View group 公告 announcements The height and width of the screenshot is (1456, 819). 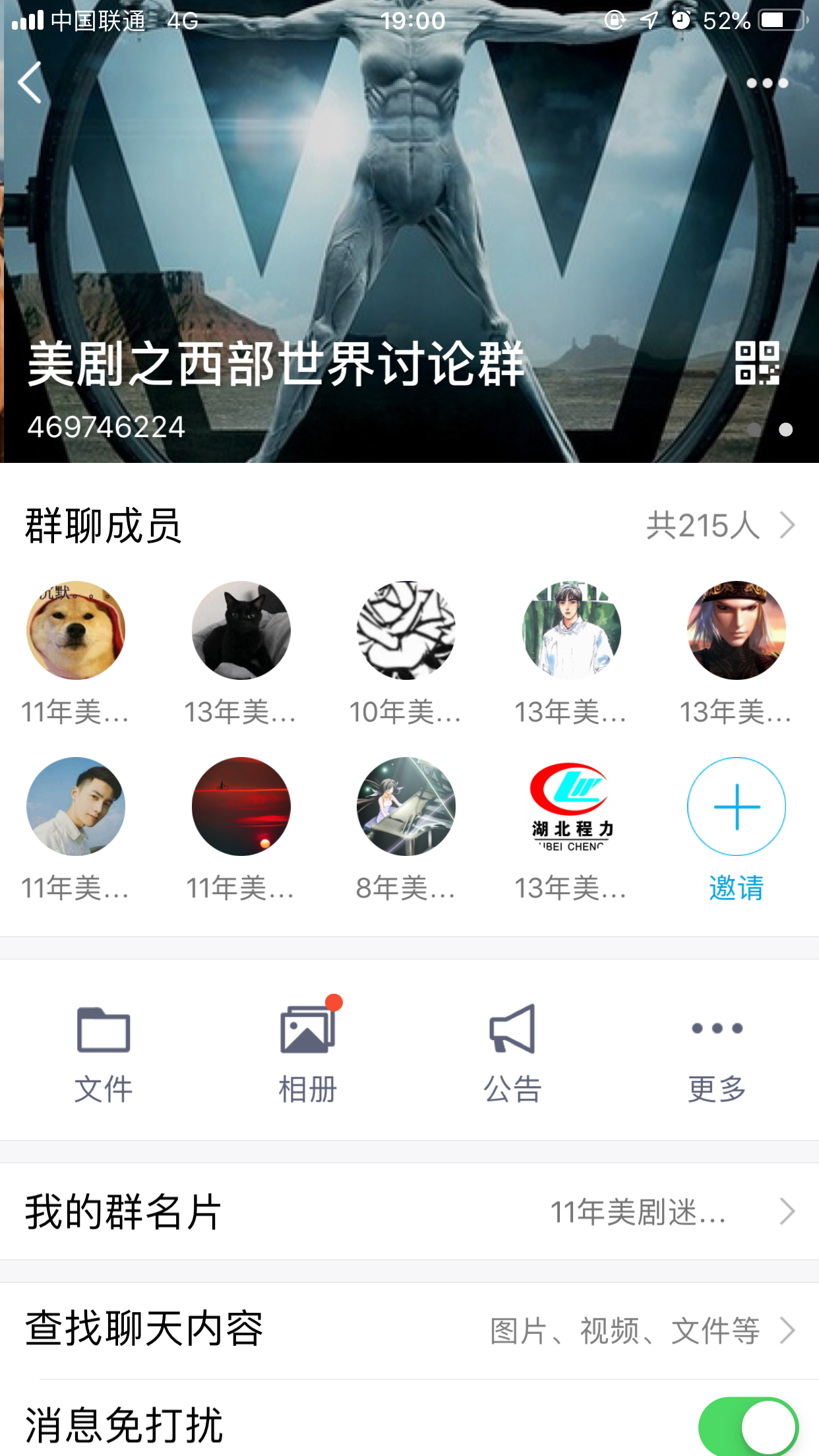click(x=512, y=1052)
